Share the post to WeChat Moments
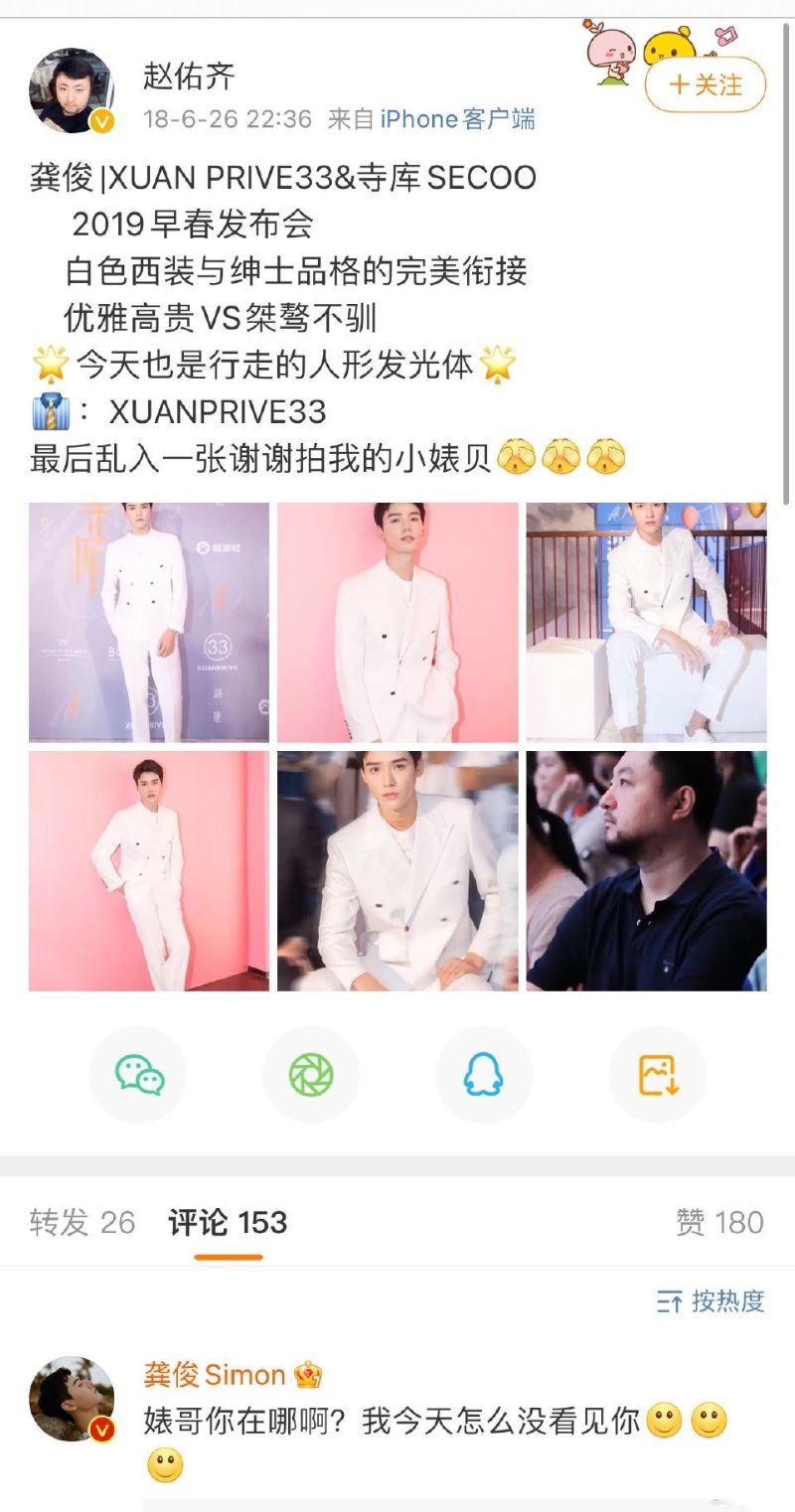This screenshot has height=1512, width=795. click(x=311, y=1075)
